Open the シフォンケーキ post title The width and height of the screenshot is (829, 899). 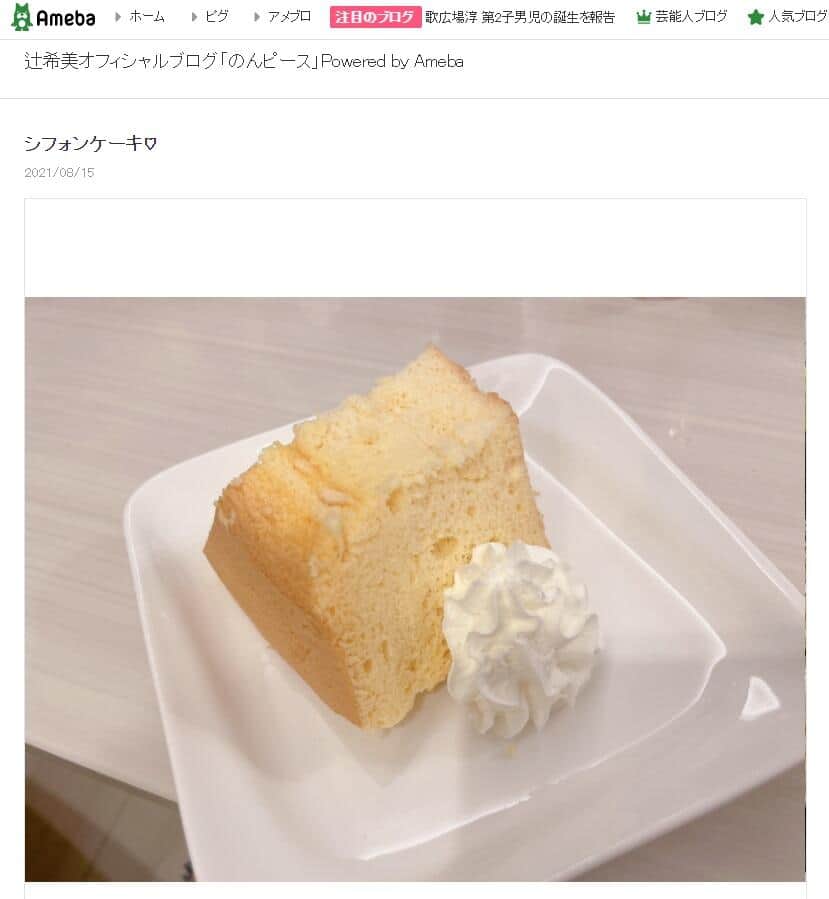click(x=90, y=144)
